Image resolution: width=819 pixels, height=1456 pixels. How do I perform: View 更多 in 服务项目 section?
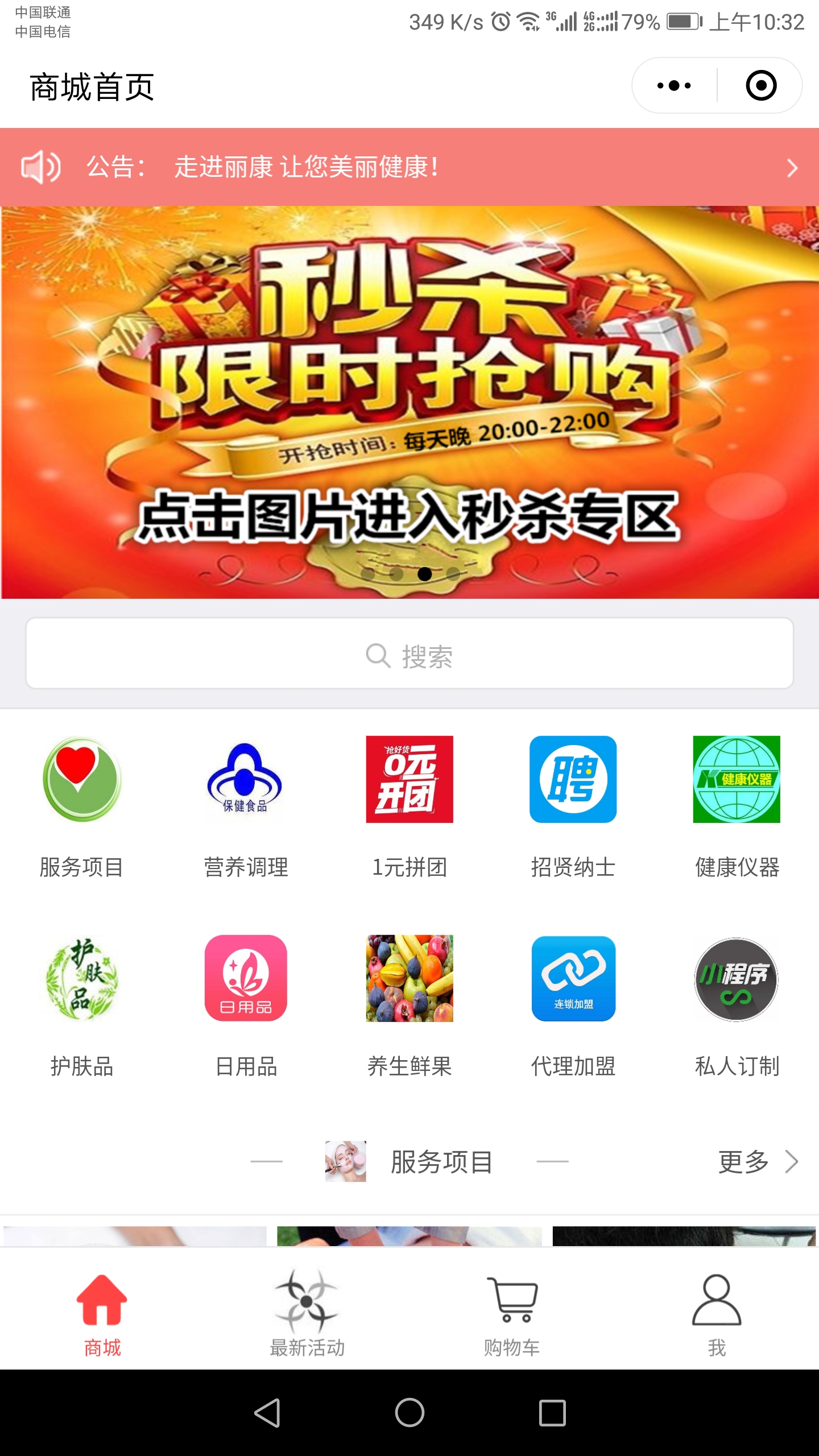coord(758,1161)
